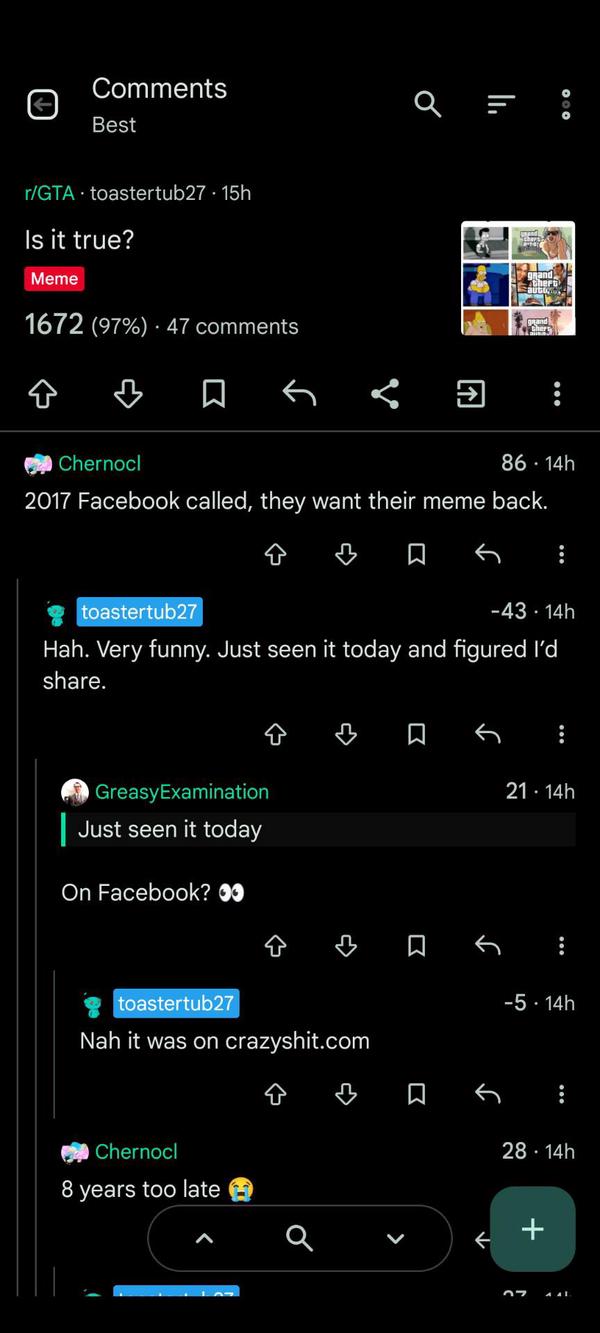Image resolution: width=600 pixels, height=1333 pixels.
Task: Upvote the post "Is it true?"
Action: point(42,395)
